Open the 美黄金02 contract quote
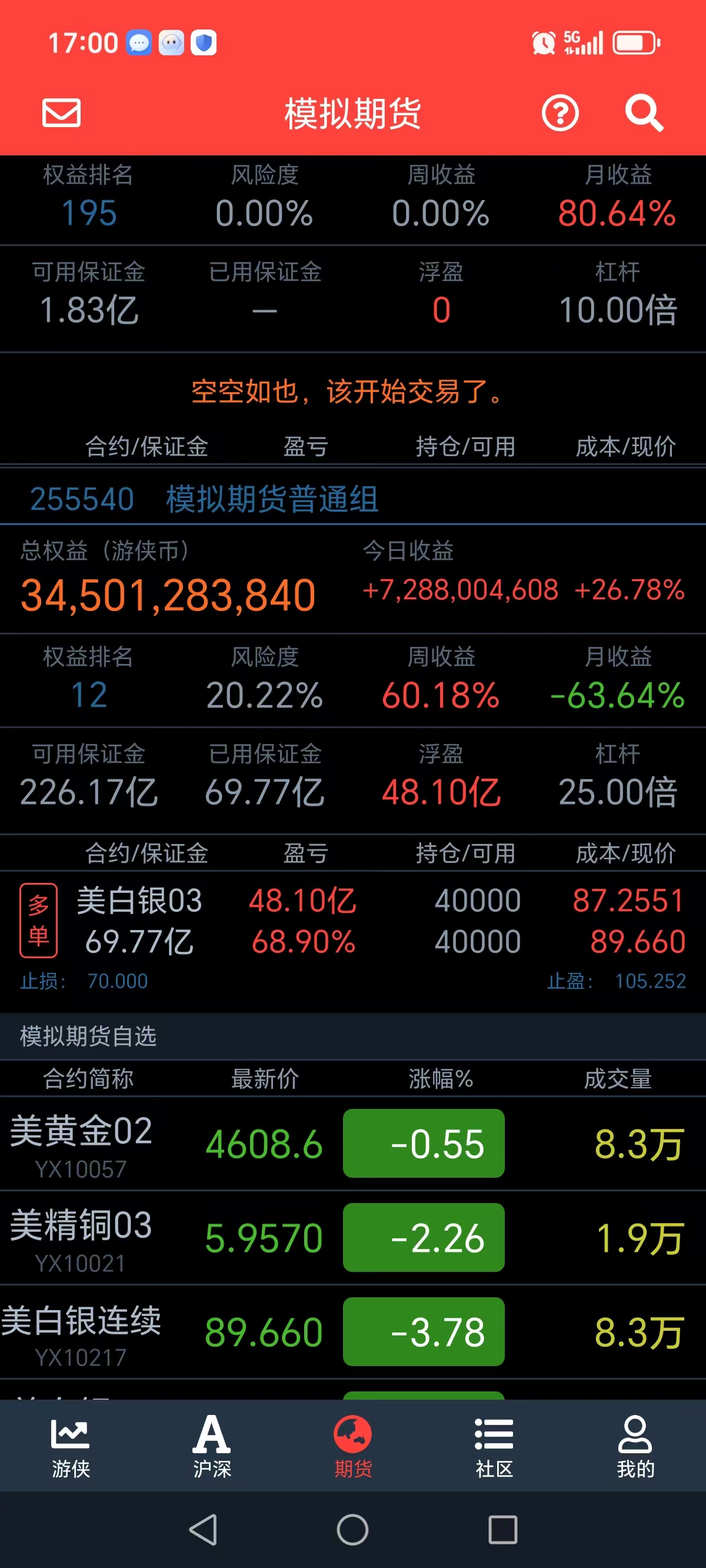706x1568 pixels. point(353,1143)
